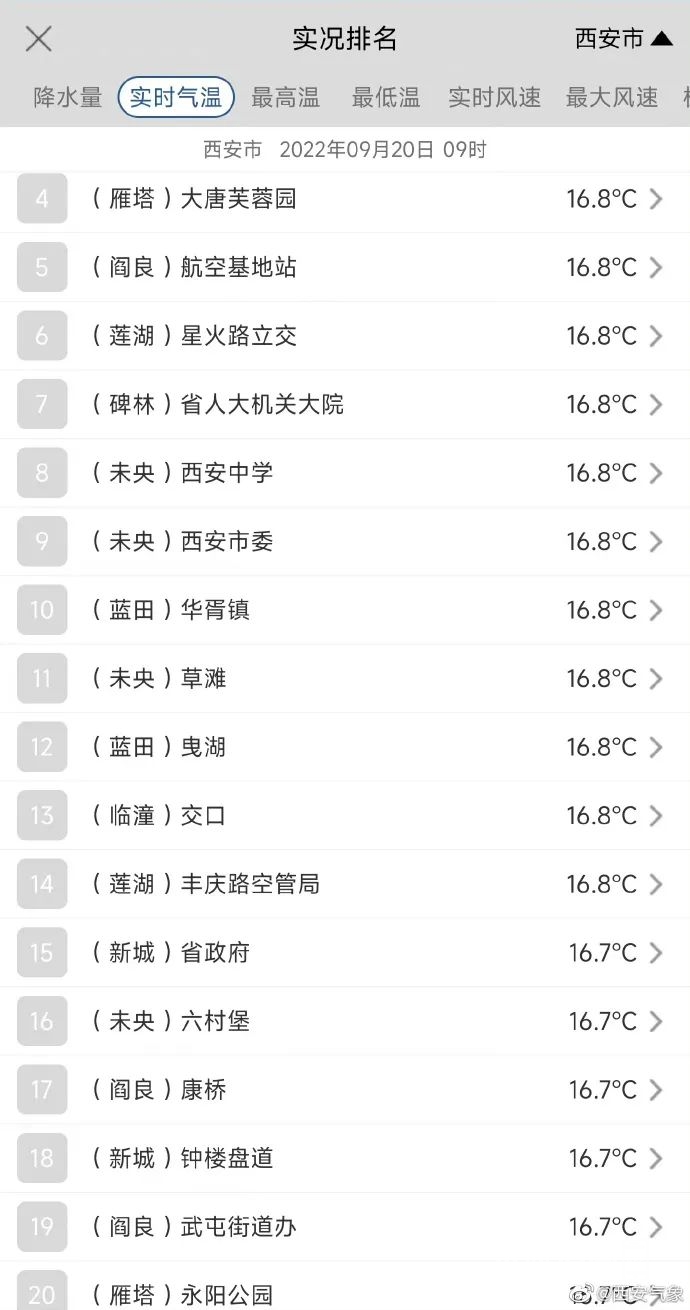Tap the 丰庆路空管局 row
Viewport: 690px width, 1310px height.
pyautogui.click(x=345, y=884)
